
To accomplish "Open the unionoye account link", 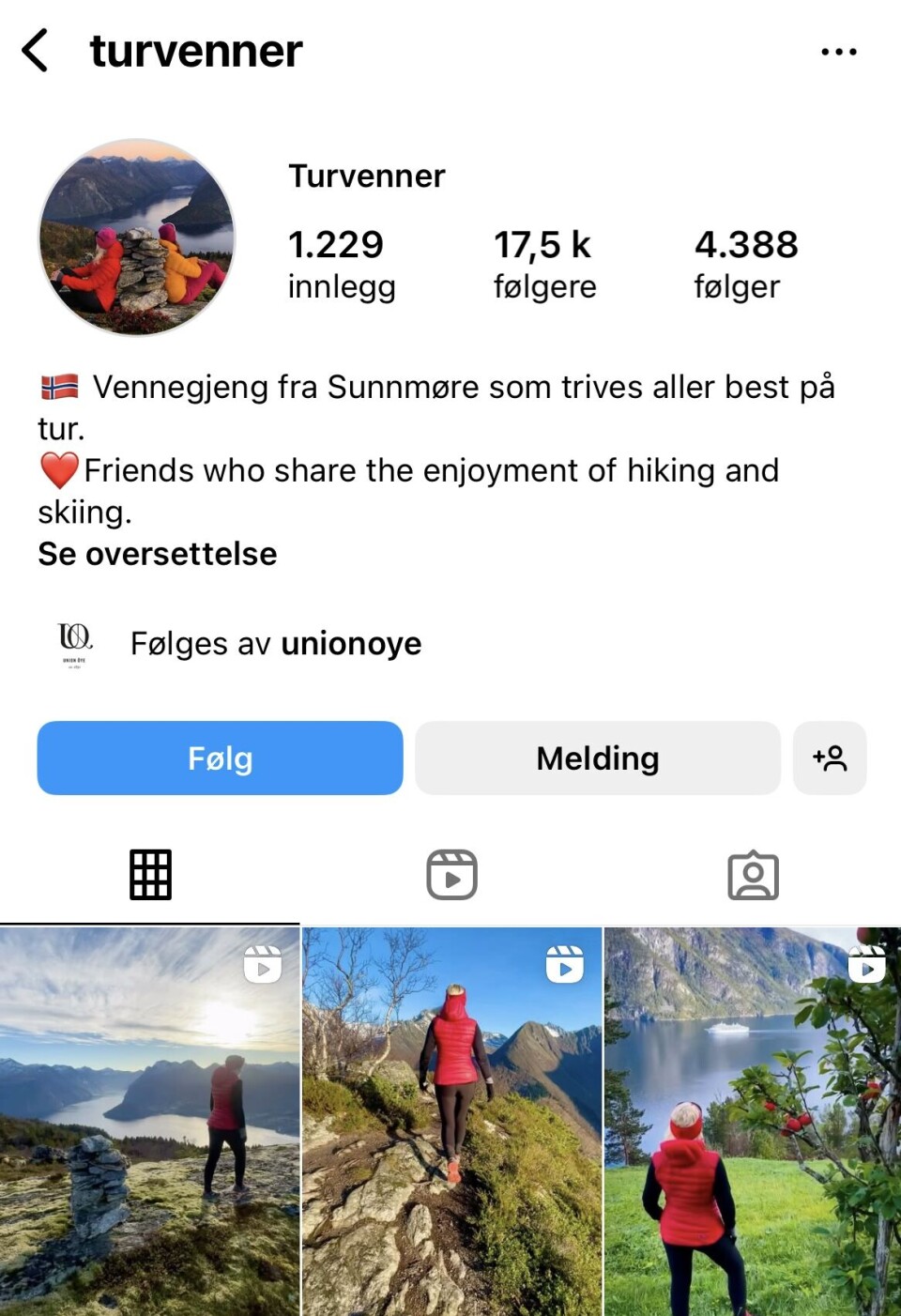I will 350,644.
